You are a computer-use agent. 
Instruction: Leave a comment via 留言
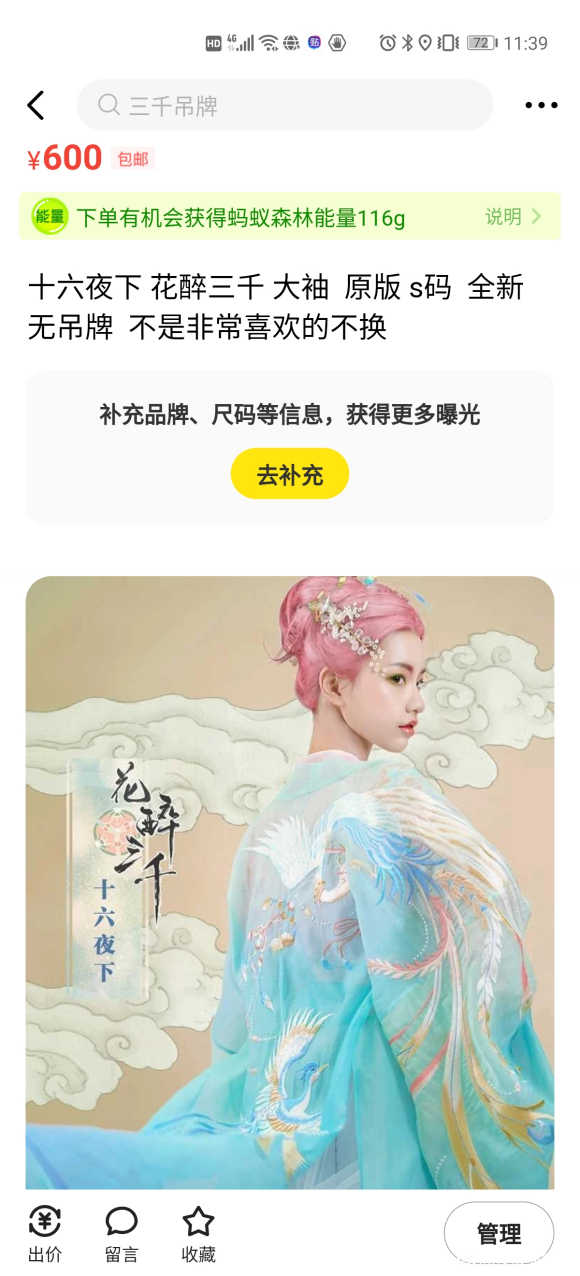[x=121, y=1235]
